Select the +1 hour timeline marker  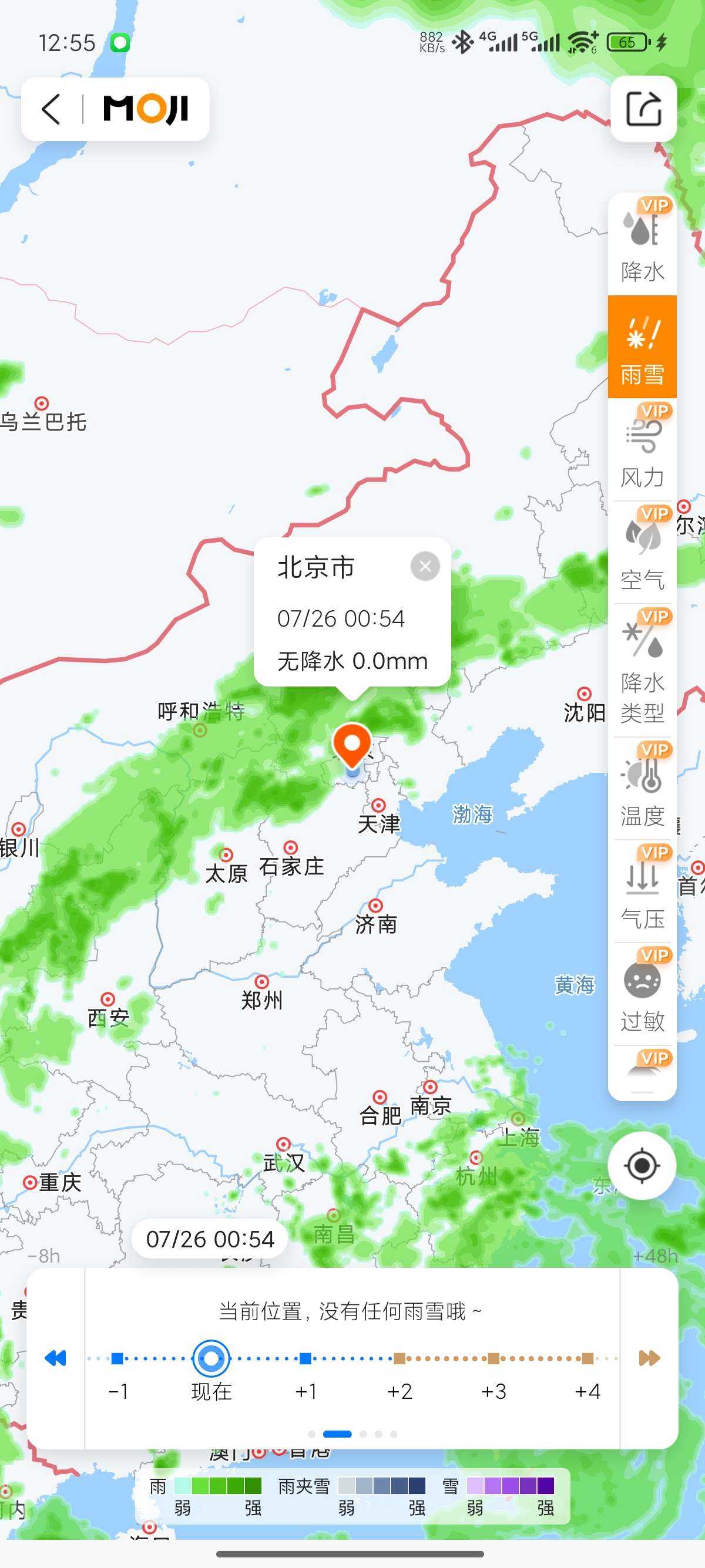pyautogui.click(x=305, y=1358)
